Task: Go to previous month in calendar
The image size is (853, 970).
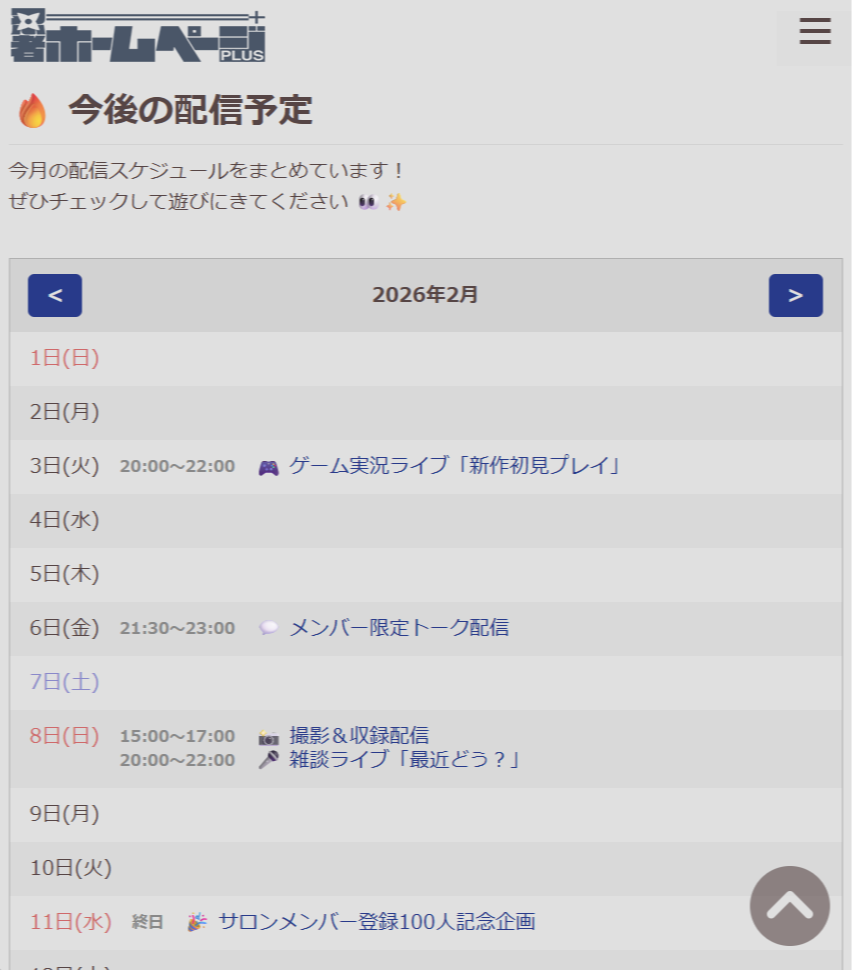Action: (55, 296)
